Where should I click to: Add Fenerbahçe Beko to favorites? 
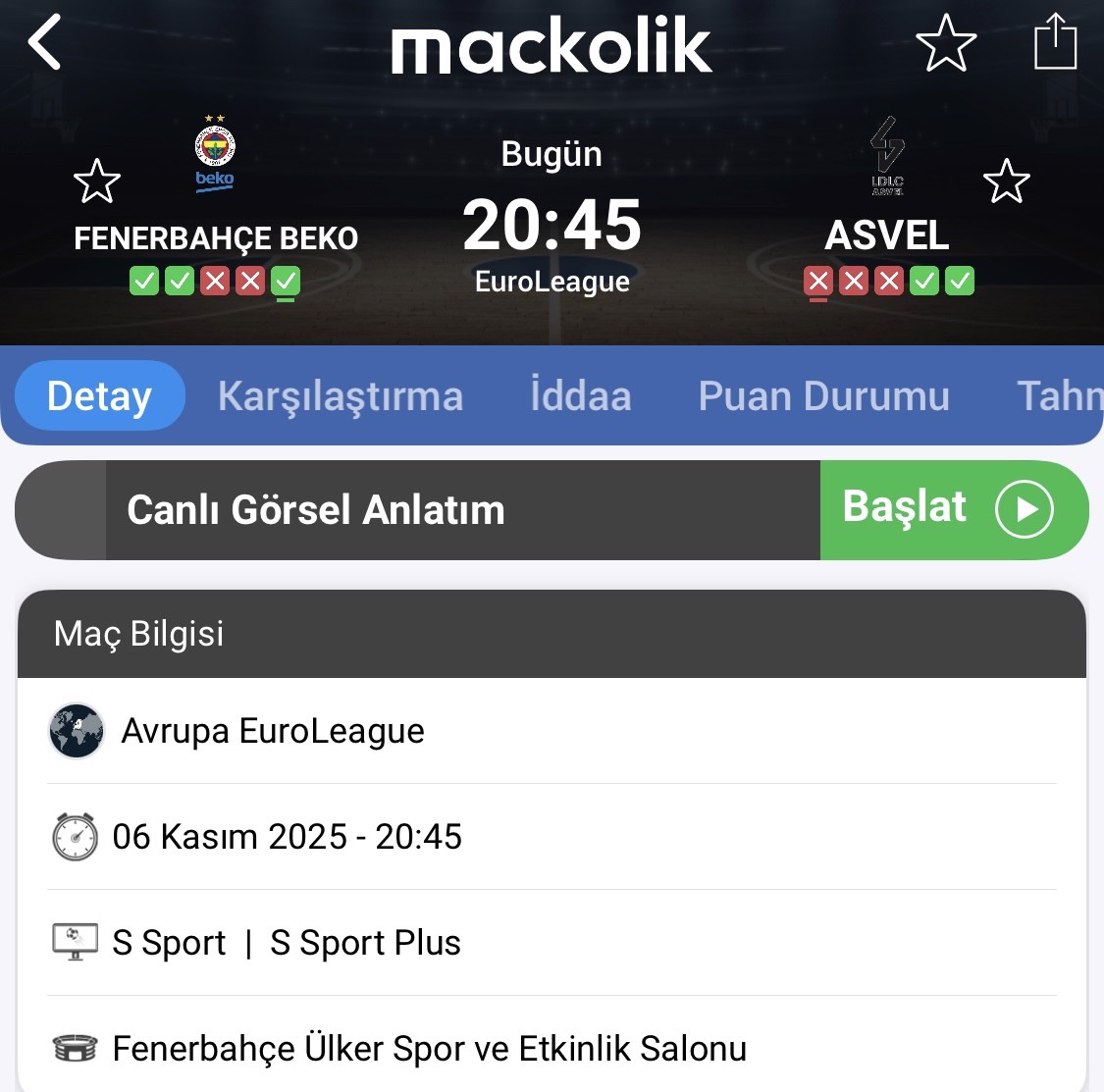(97, 182)
